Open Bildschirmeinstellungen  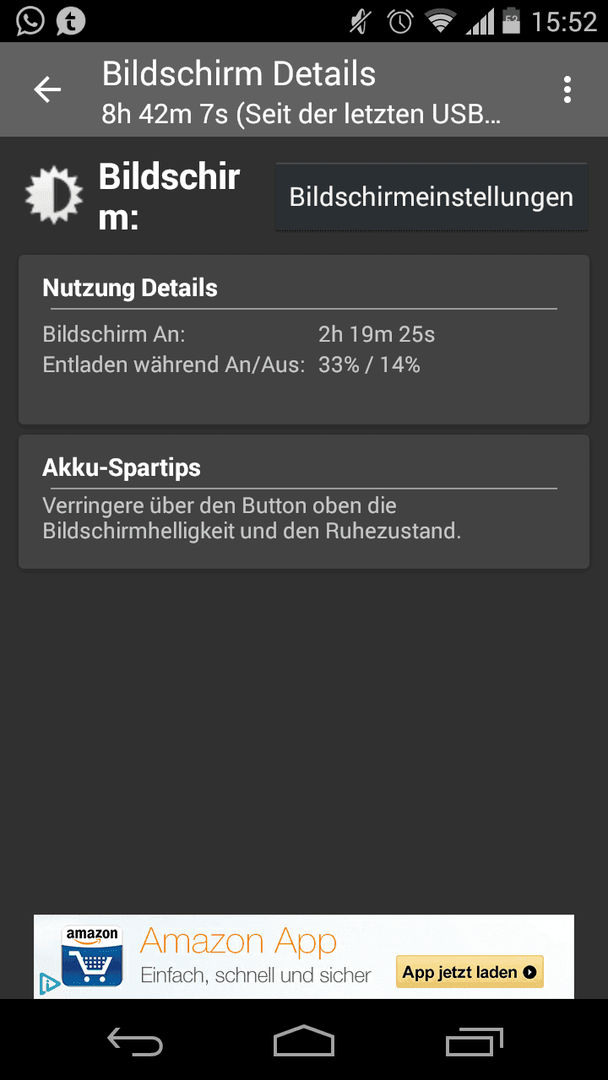pyautogui.click(x=431, y=197)
